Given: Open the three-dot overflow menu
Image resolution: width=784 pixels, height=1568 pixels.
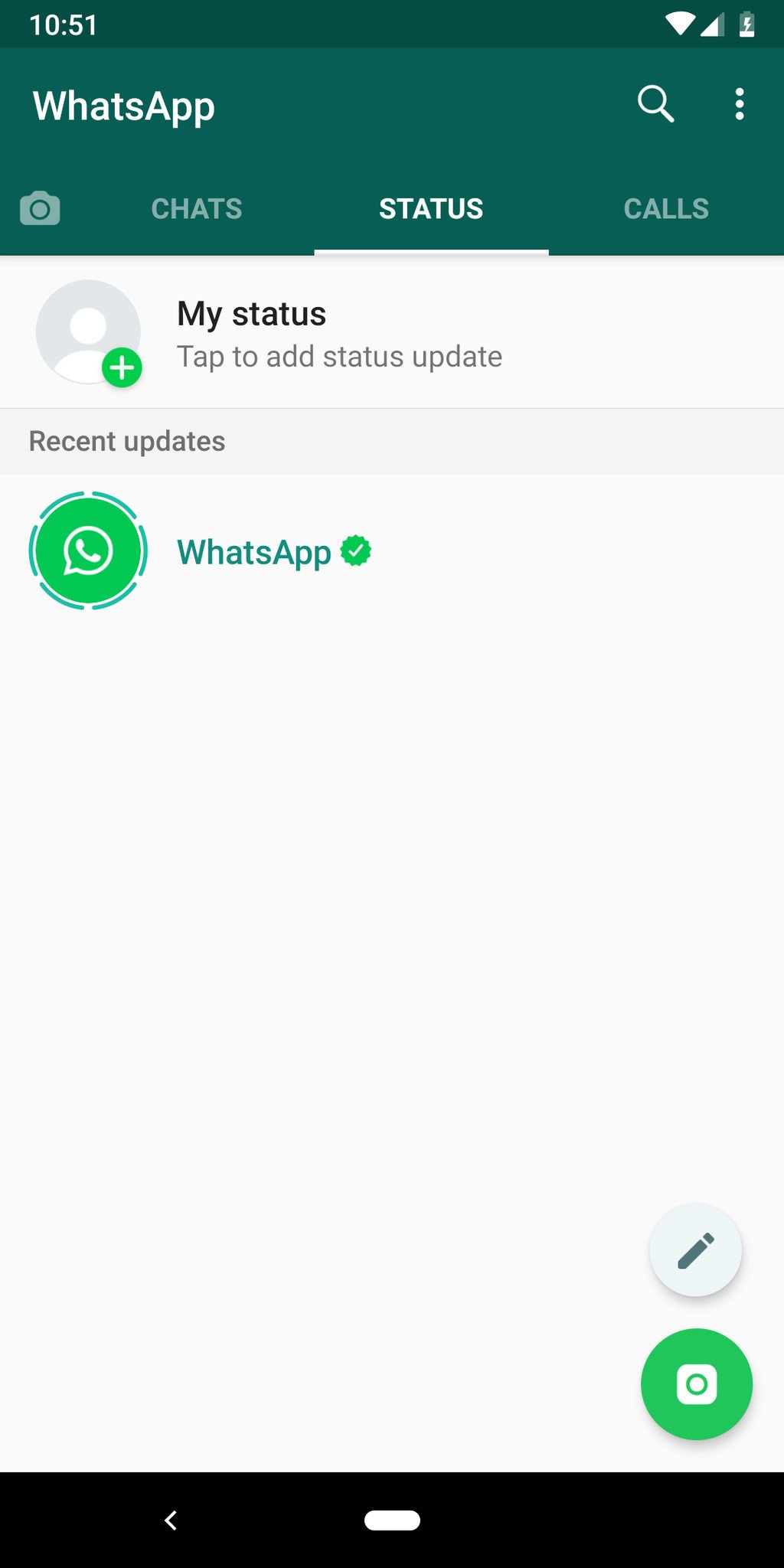Looking at the screenshot, I should point(739,104).
